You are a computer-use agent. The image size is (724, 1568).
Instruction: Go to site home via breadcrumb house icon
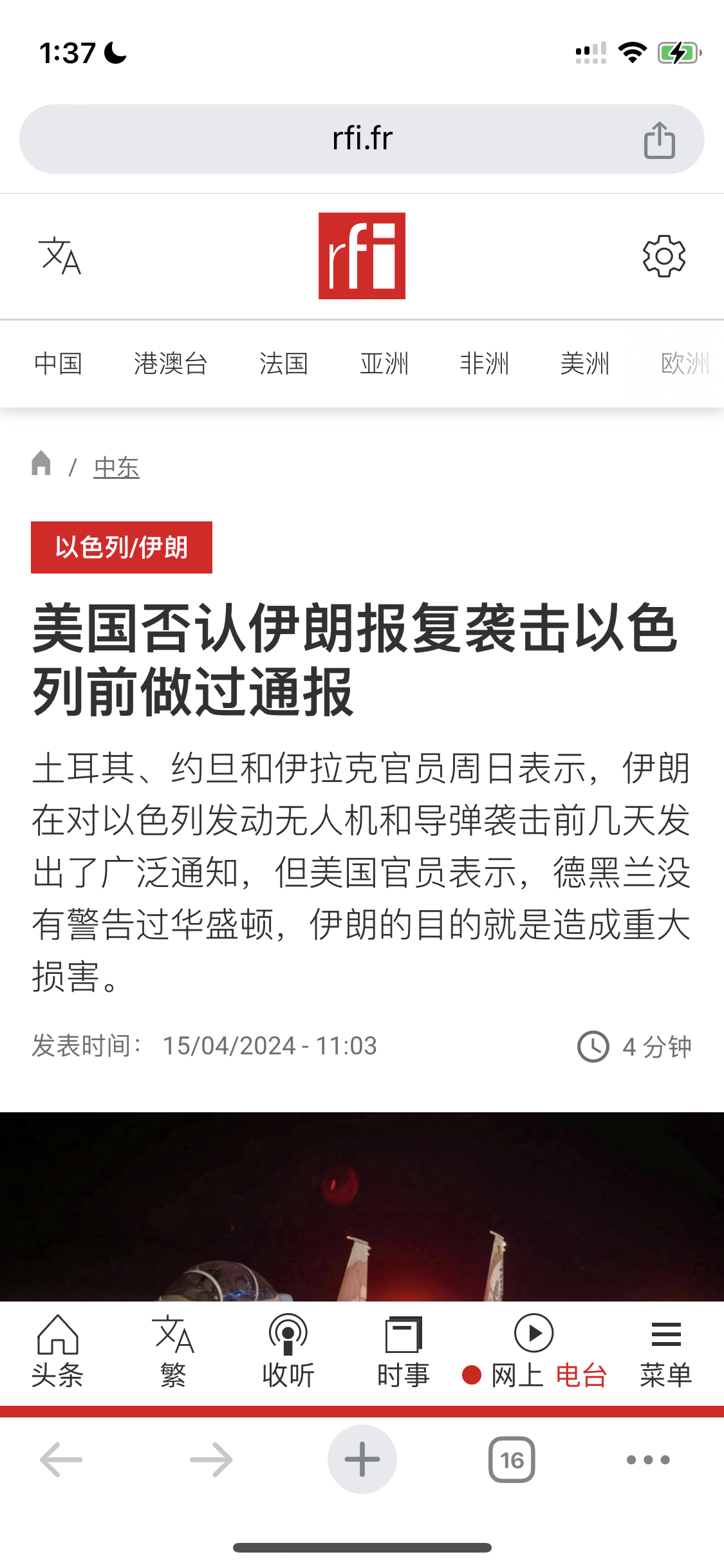pos(41,463)
